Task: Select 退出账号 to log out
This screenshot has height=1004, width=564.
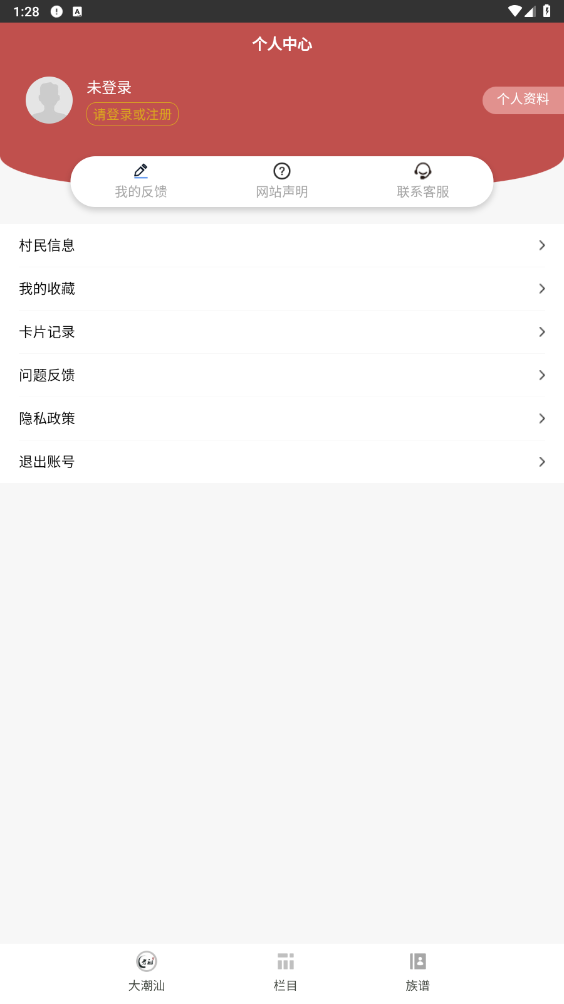Action: (282, 462)
